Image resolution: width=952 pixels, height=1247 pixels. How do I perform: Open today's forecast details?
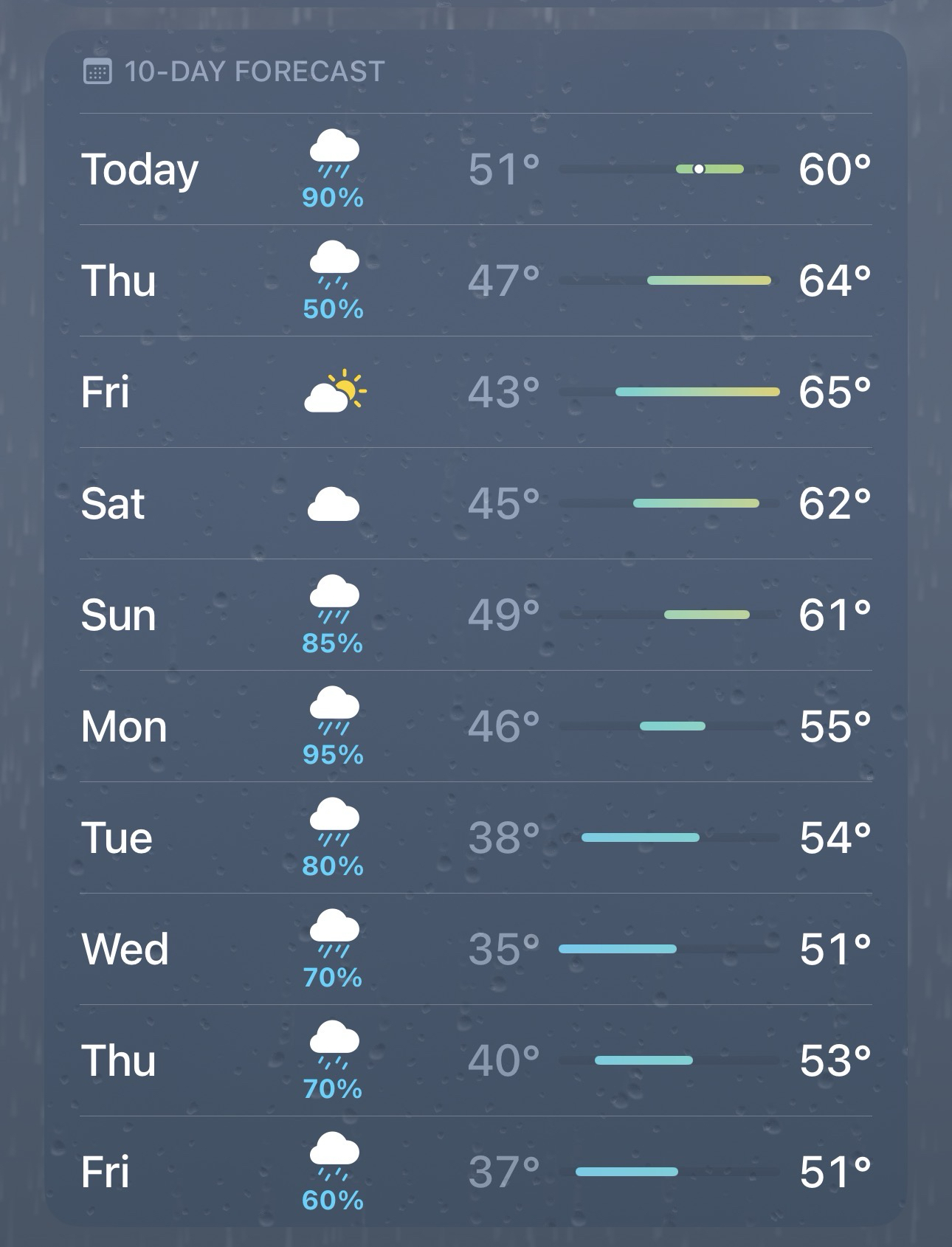click(475, 170)
